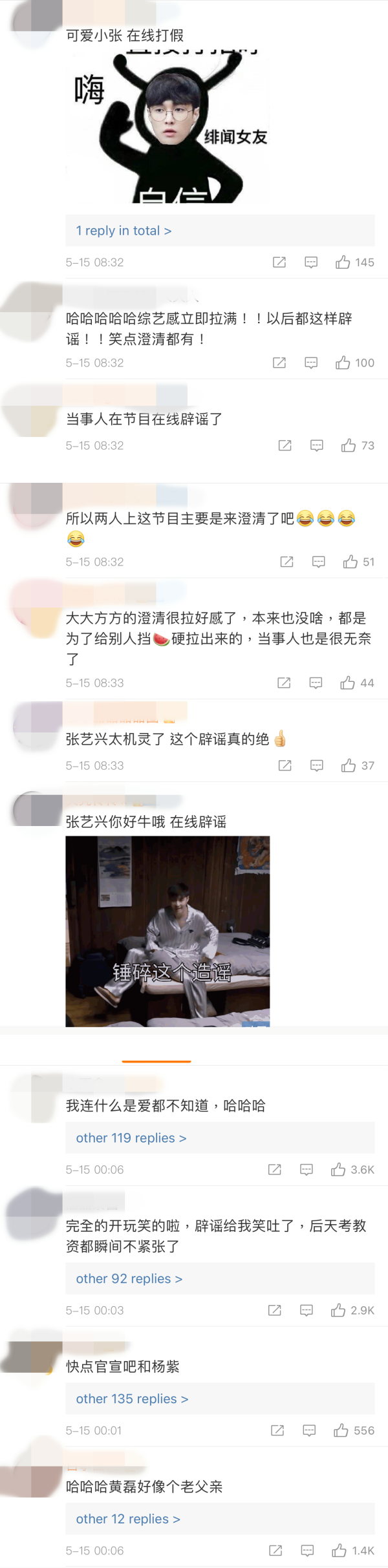The height and width of the screenshot is (1568, 388).
Task: Like the 当事人在节目在线辟谣了 comment
Action: tap(349, 445)
